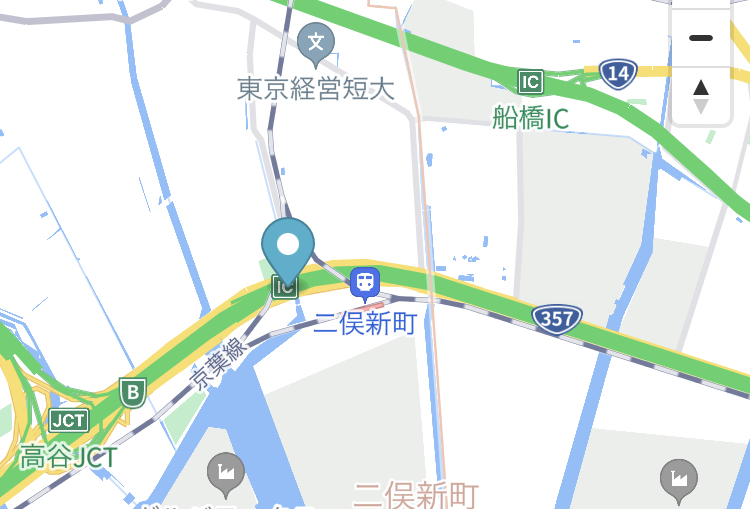Zoom out the map with minus button
The height and width of the screenshot is (509, 750).
[701, 38]
